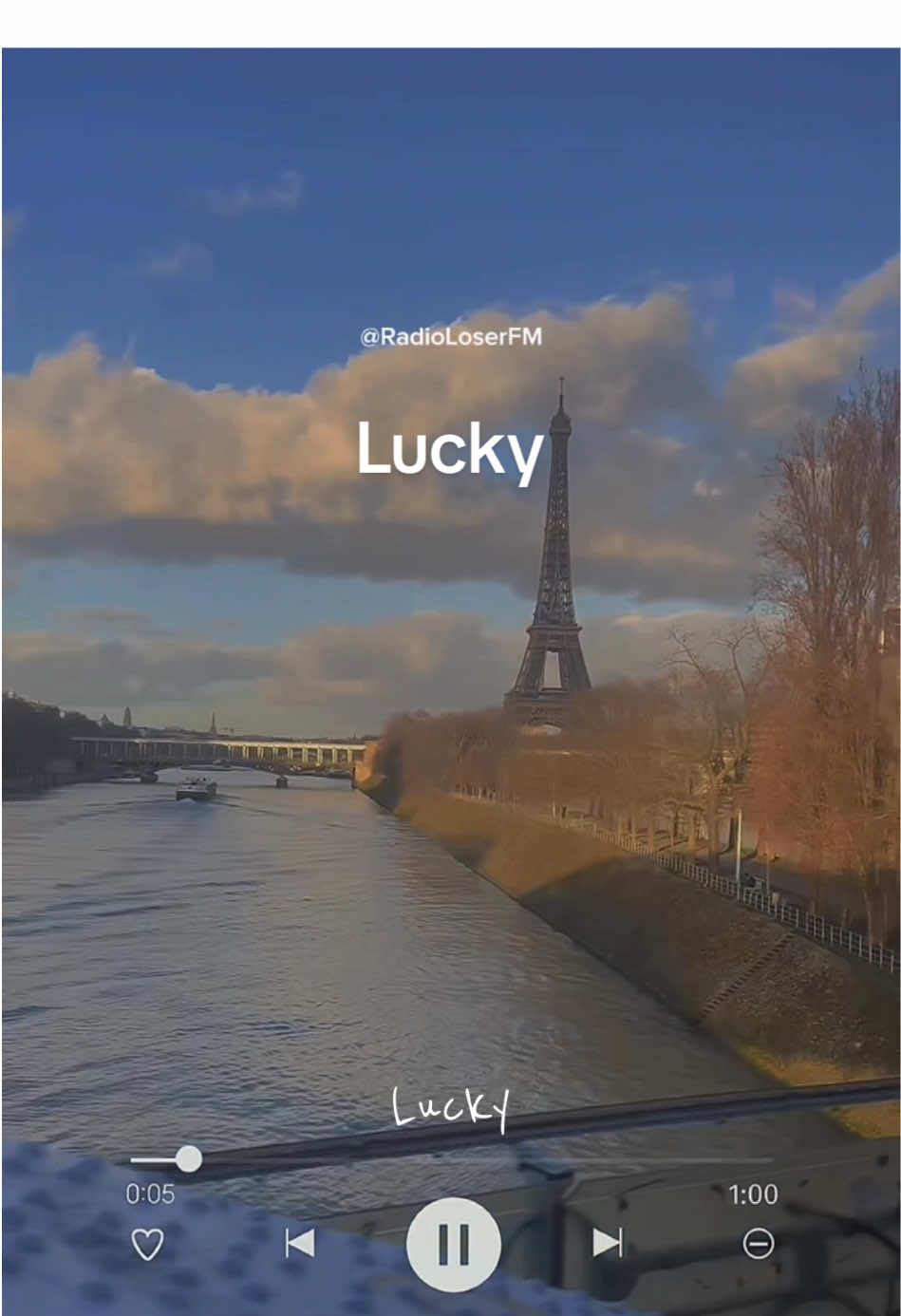901x1316 pixels.
Task: Click midway along the playback progress track
Action: click(453, 1158)
